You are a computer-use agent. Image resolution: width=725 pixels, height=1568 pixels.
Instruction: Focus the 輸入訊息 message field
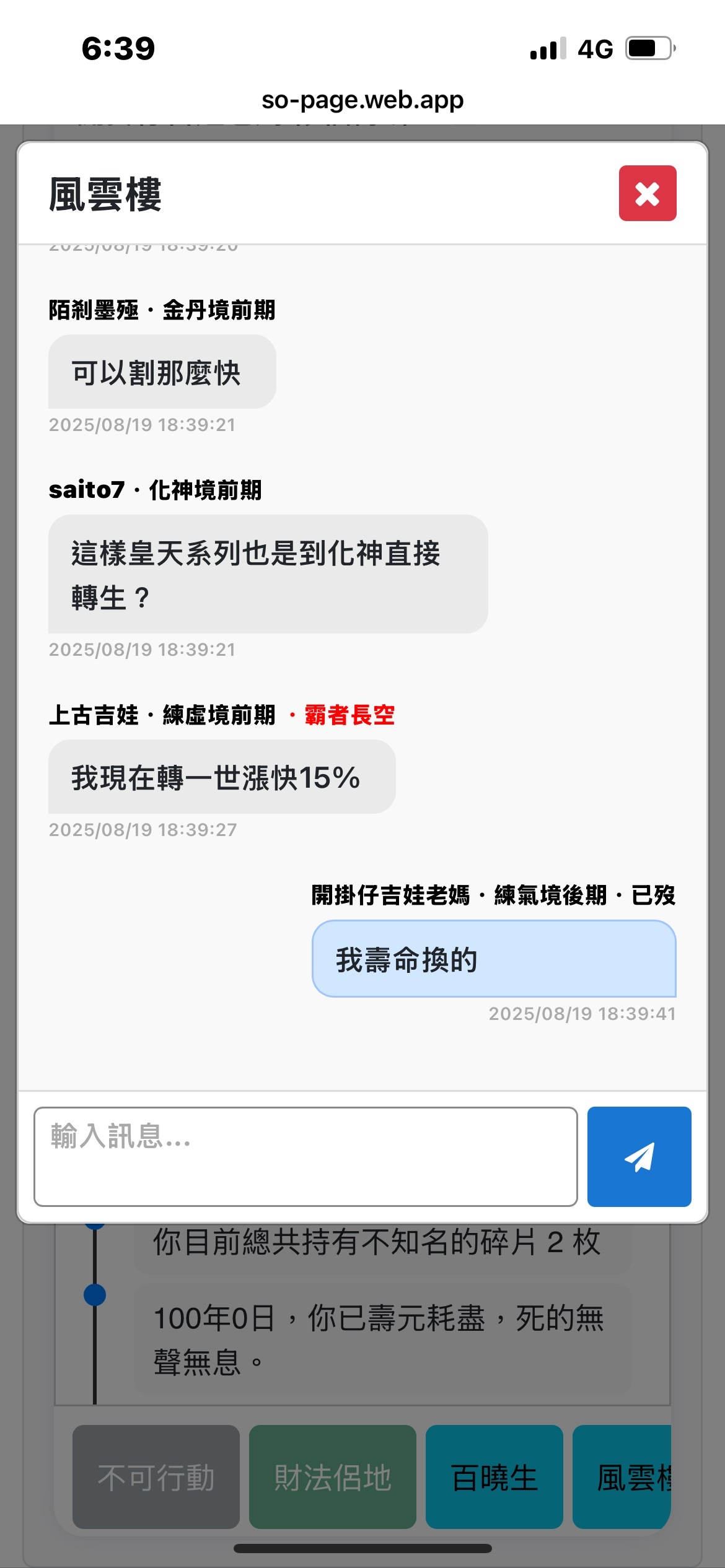coord(305,1156)
